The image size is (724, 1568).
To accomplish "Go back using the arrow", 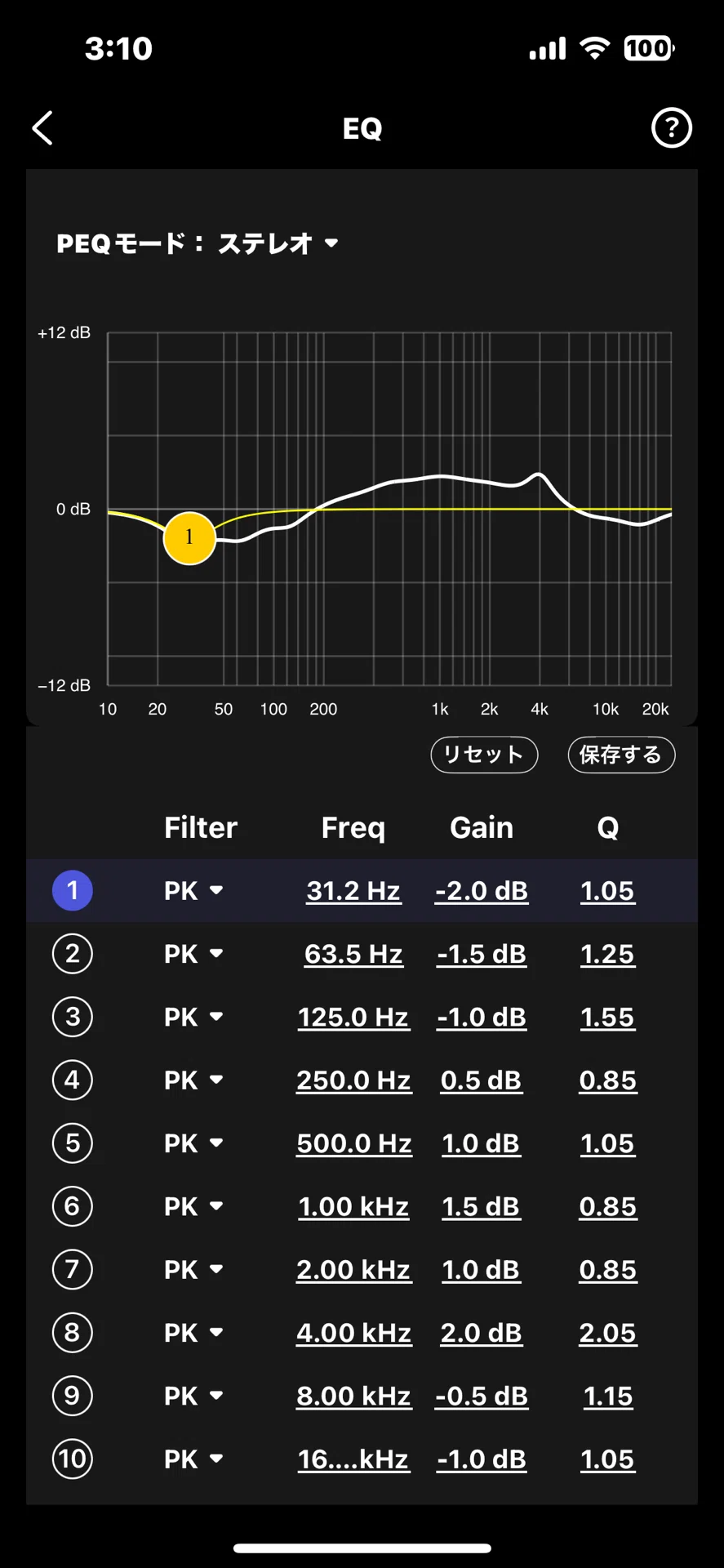I will 42,128.
